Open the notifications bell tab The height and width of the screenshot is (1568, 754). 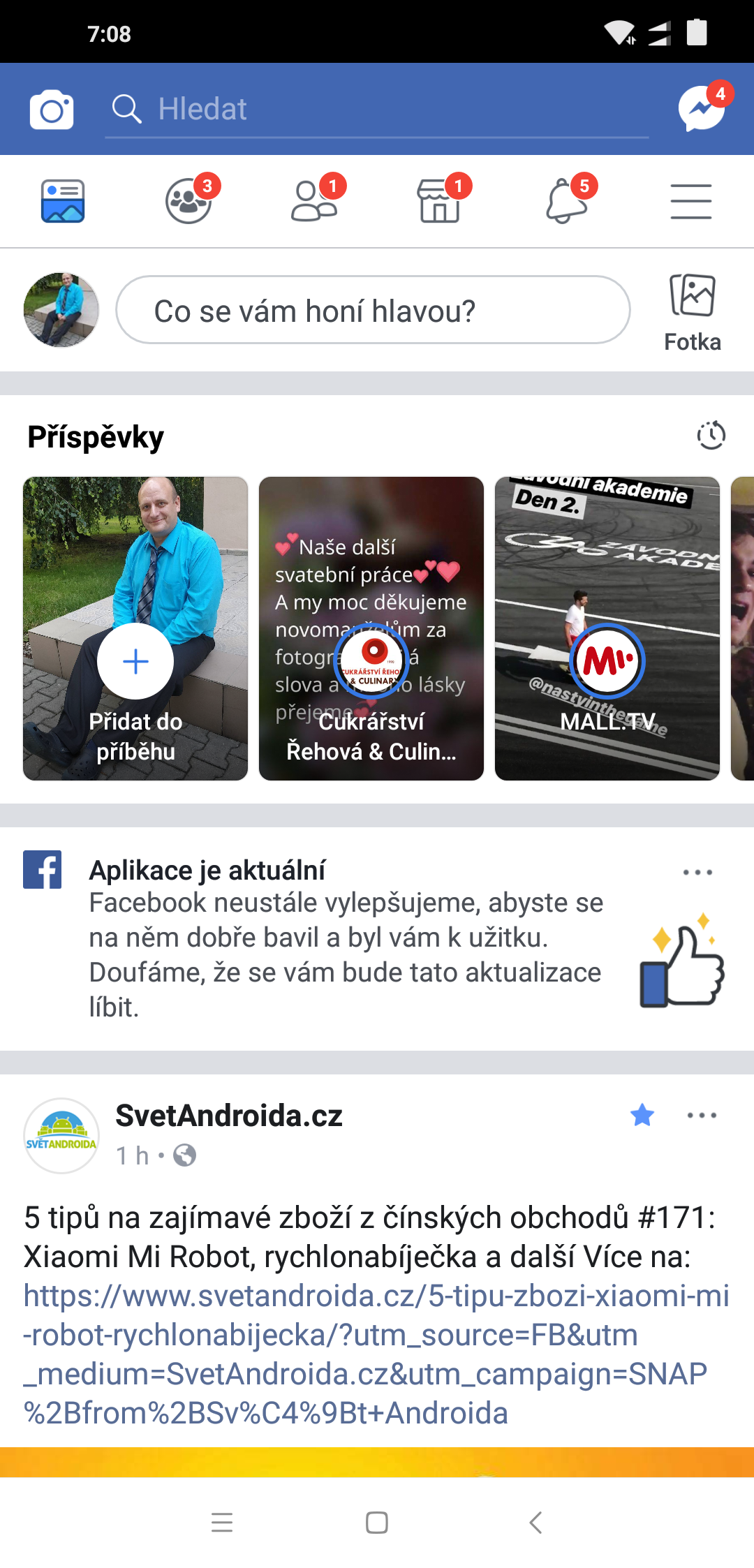[566, 202]
